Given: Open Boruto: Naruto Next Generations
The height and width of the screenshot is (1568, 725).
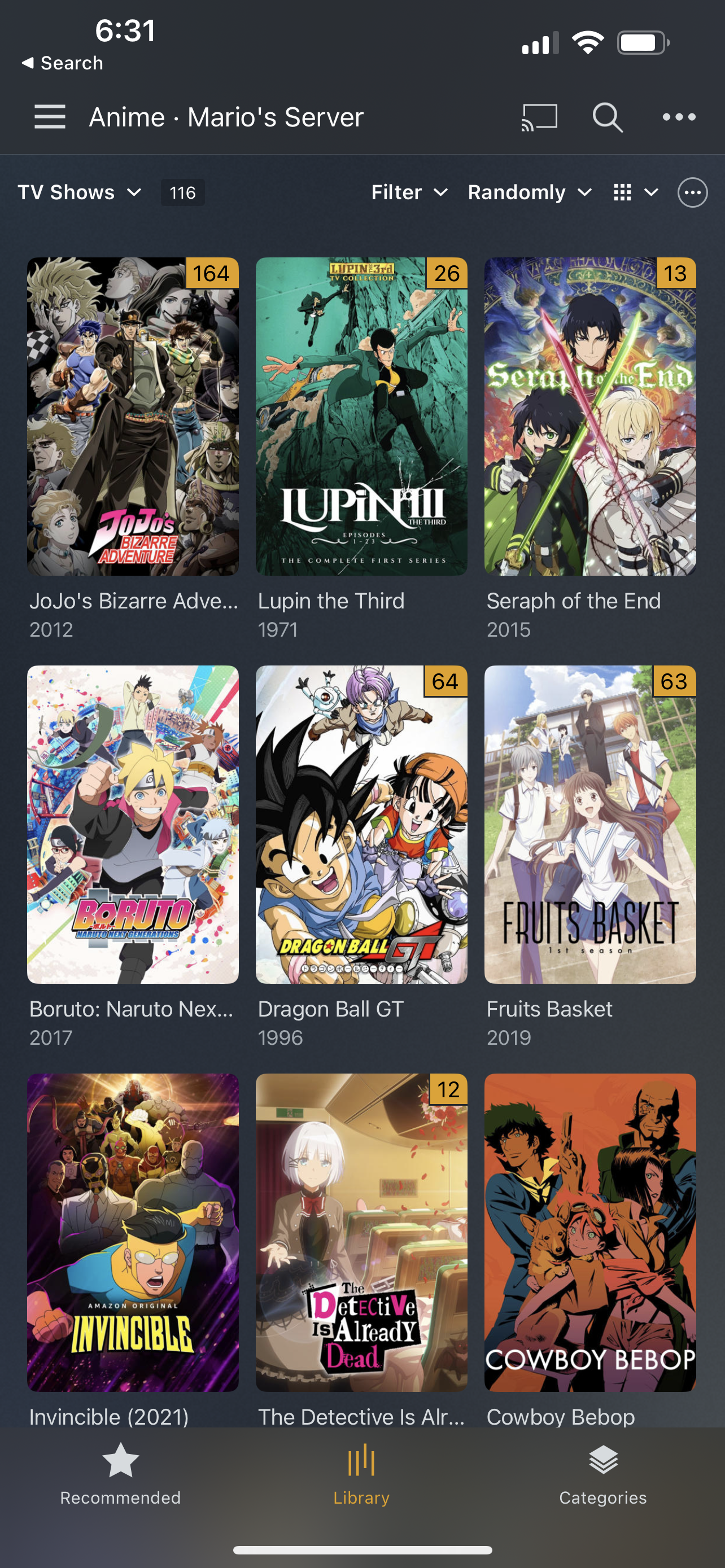Looking at the screenshot, I should tap(133, 824).
